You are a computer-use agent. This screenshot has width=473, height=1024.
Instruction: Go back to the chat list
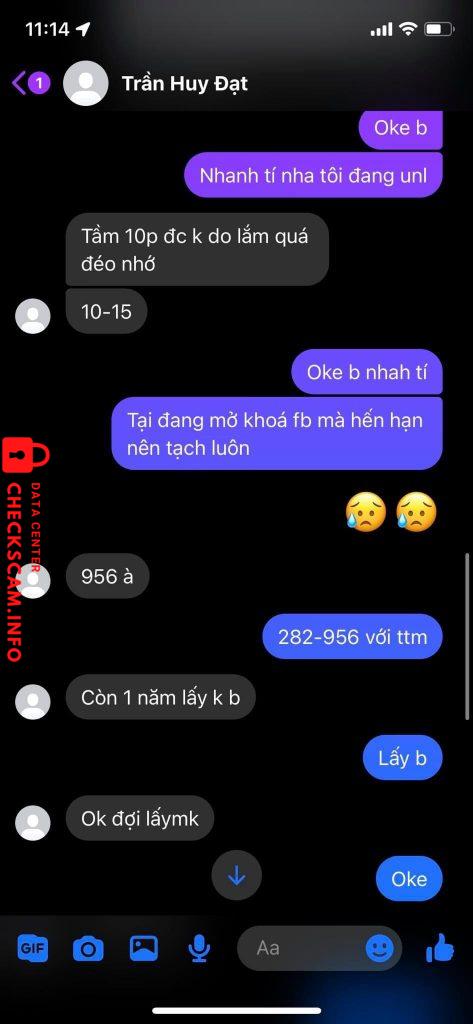(30, 83)
